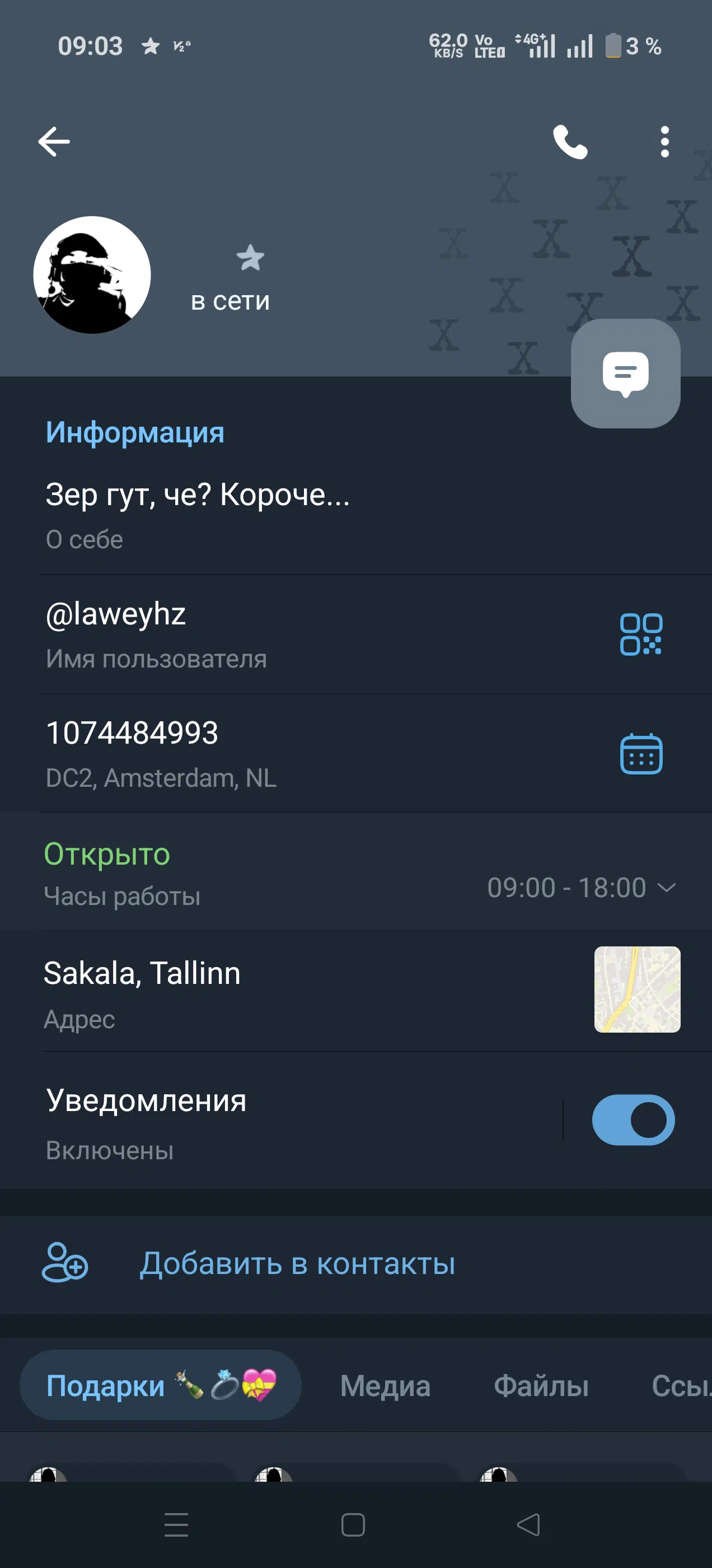Image resolution: width=712 pixels, height=1568 pixels.
Task: Switch to the Медиа tab
Action: [x=385, y=1386]
